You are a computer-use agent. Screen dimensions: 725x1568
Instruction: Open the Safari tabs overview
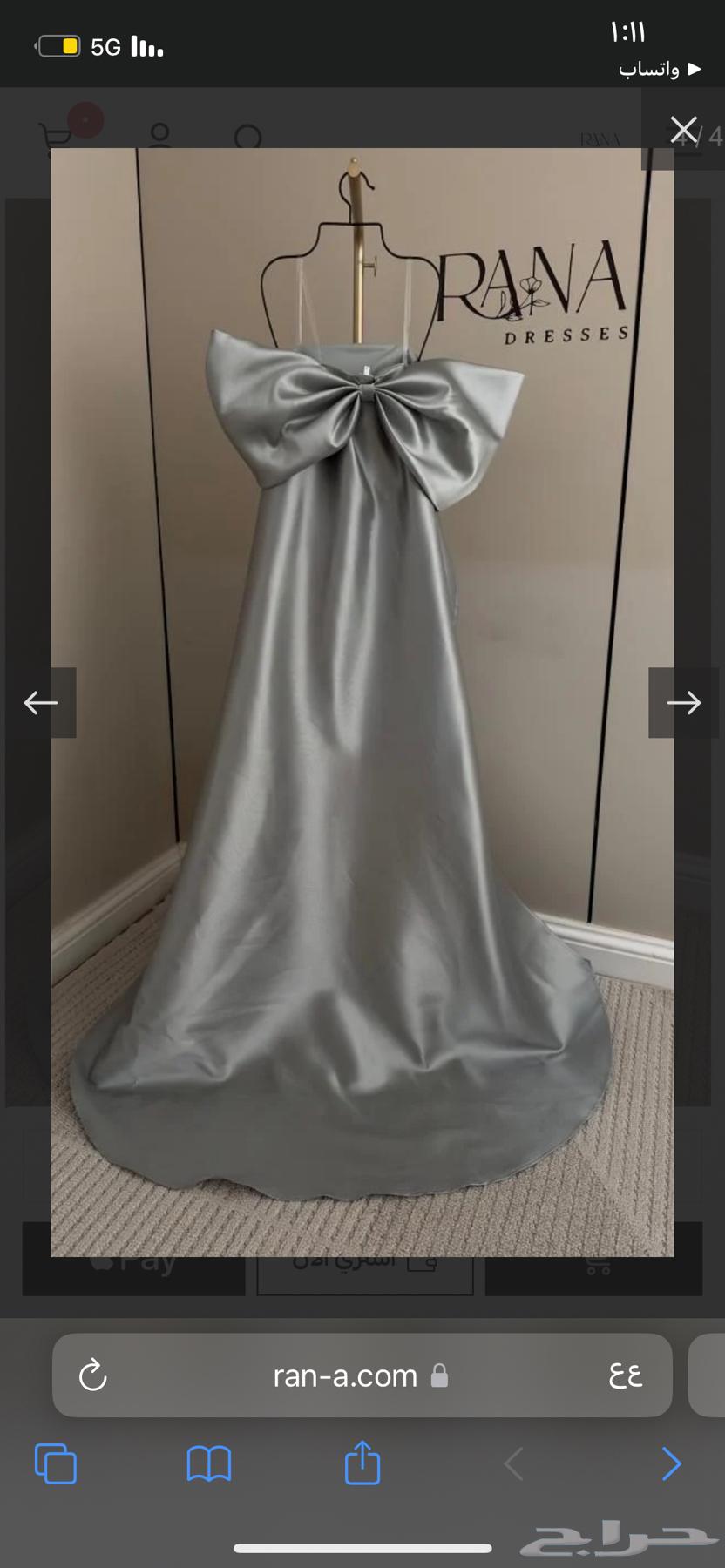coord(56,1463)
